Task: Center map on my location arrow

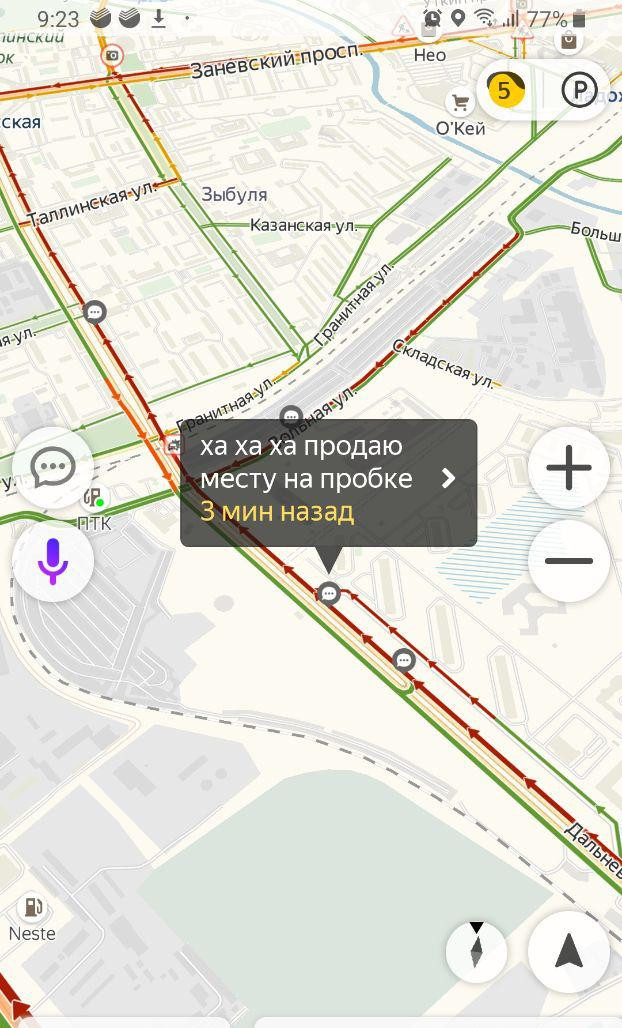Action: pyautogui.click(x=569, y=952)
